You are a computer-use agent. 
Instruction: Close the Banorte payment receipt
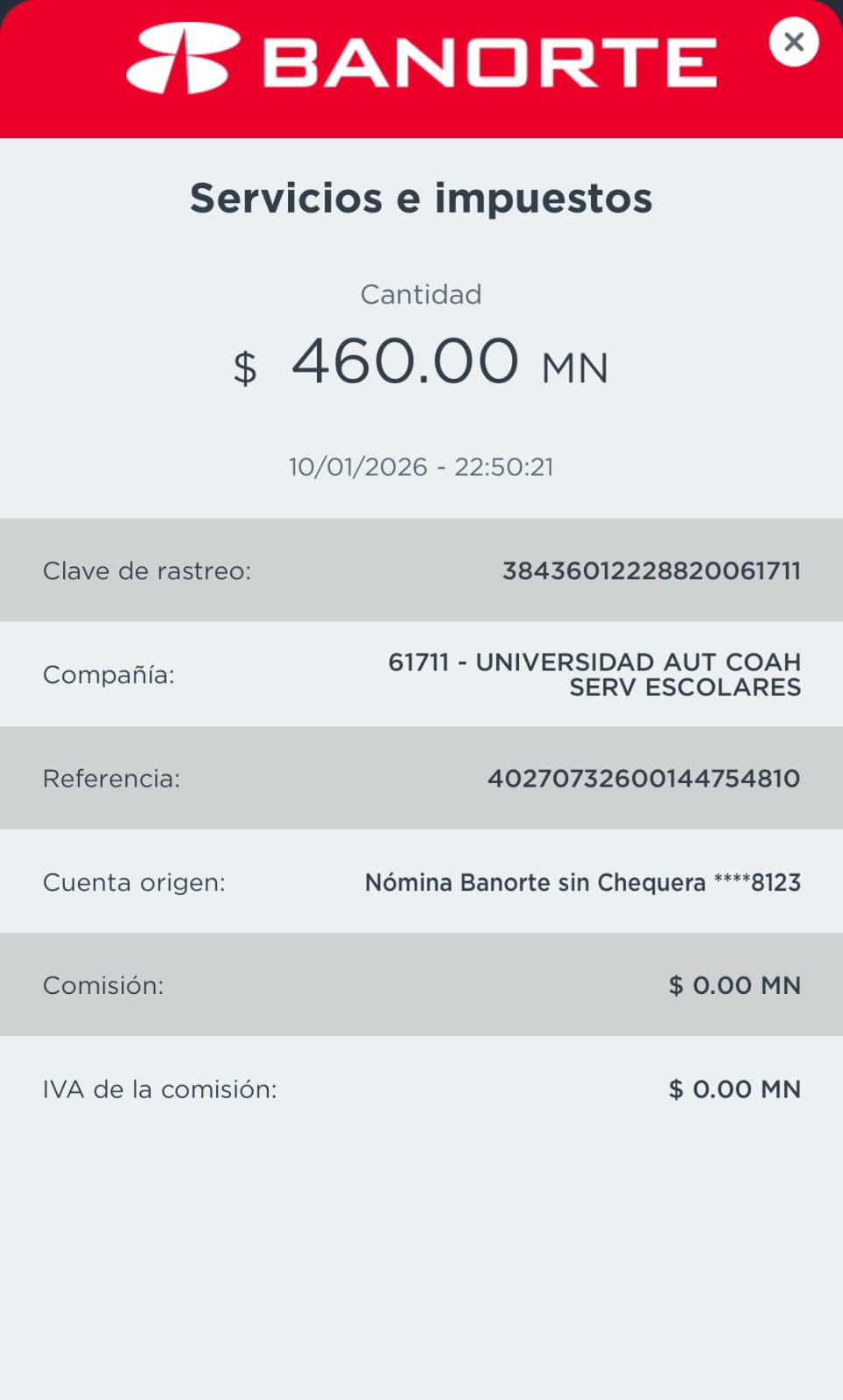click(793, 42)
